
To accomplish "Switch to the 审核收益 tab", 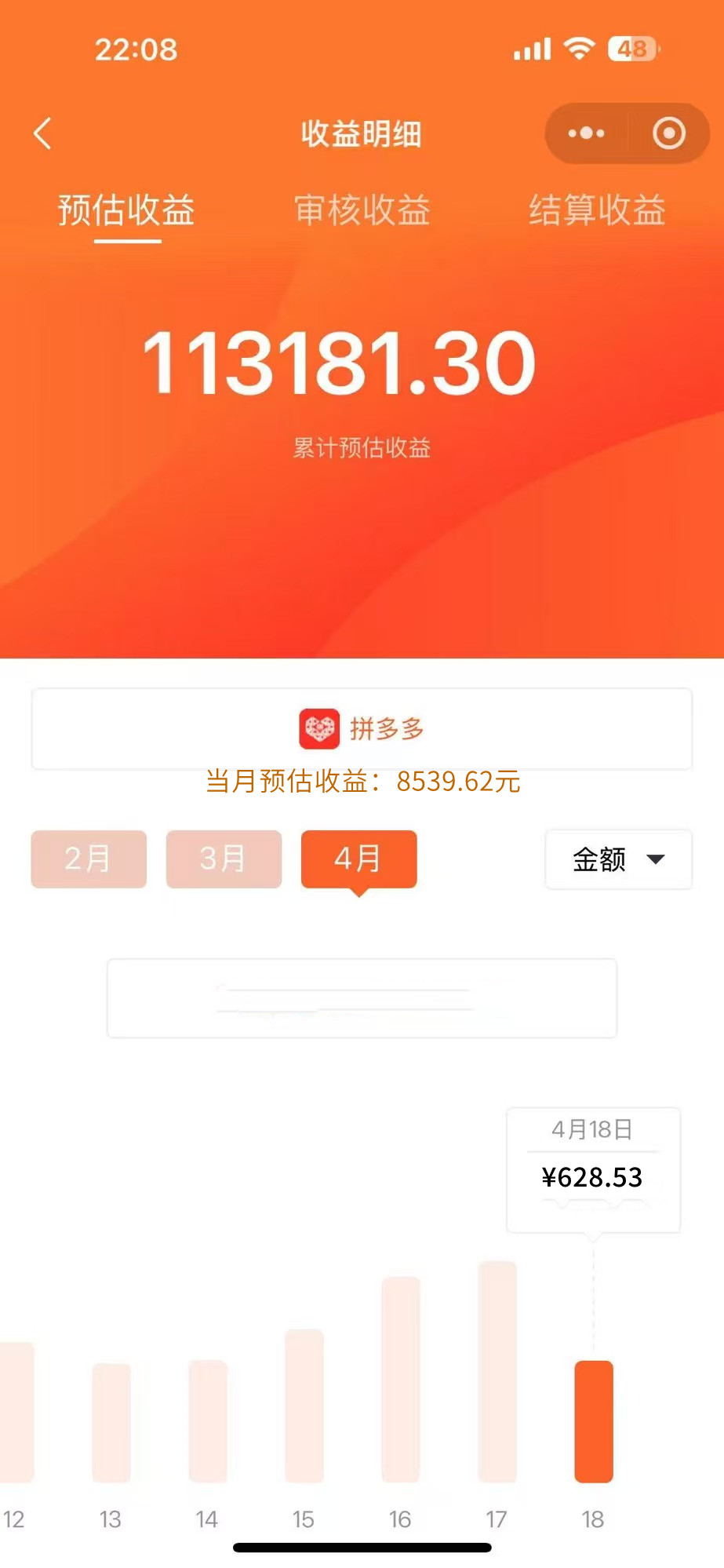I will (362, 210).
